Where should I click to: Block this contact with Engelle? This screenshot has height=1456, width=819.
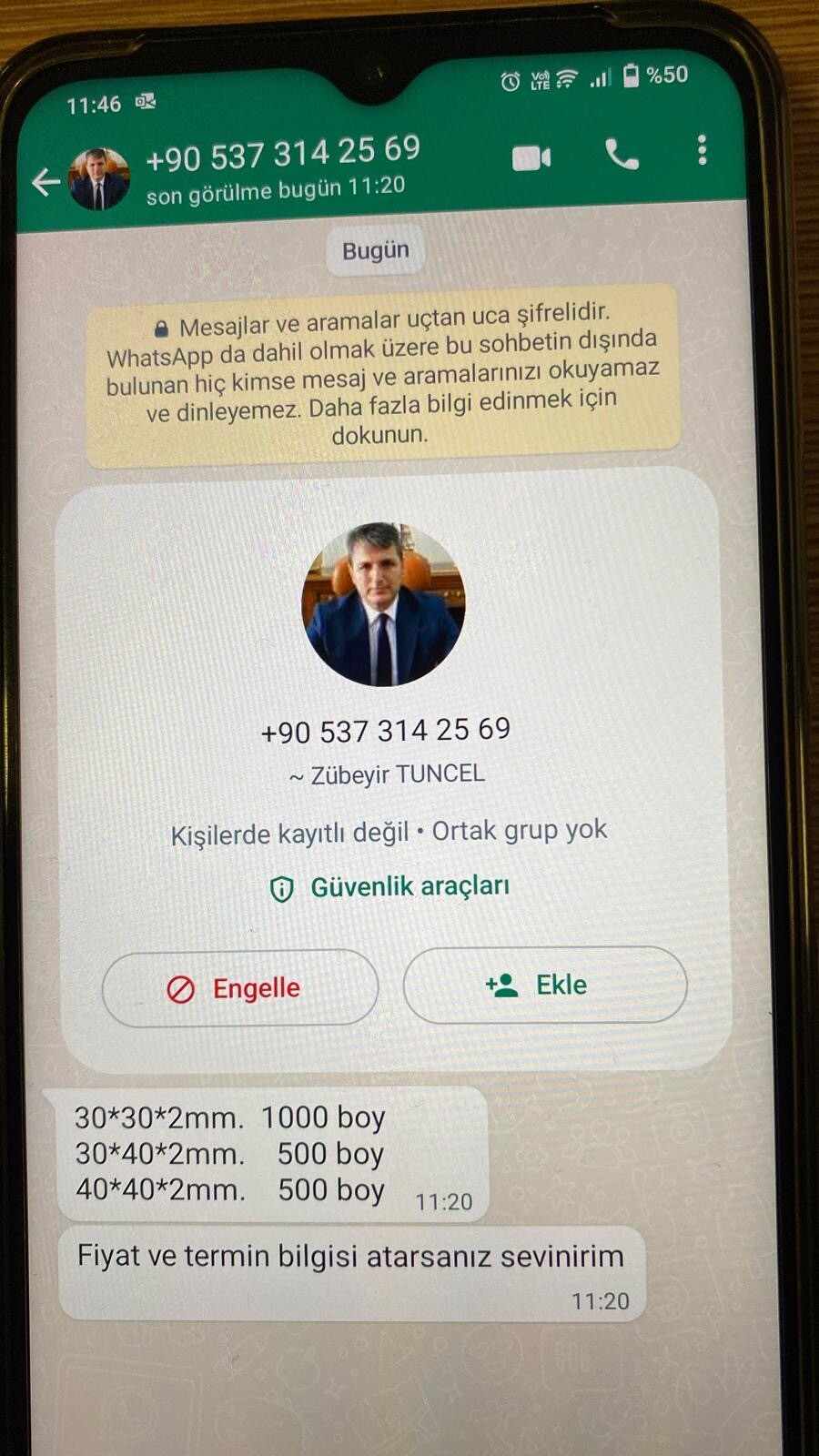pos(240,988)
